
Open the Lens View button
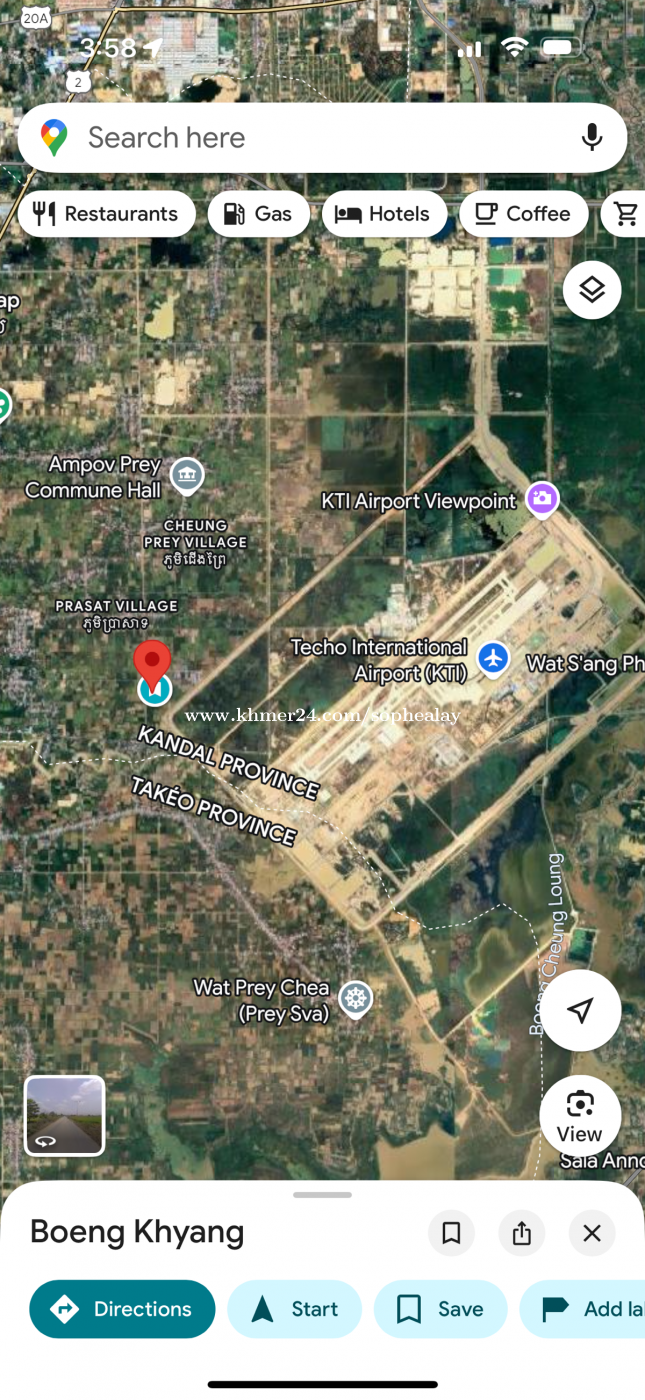coord(580,1114)
